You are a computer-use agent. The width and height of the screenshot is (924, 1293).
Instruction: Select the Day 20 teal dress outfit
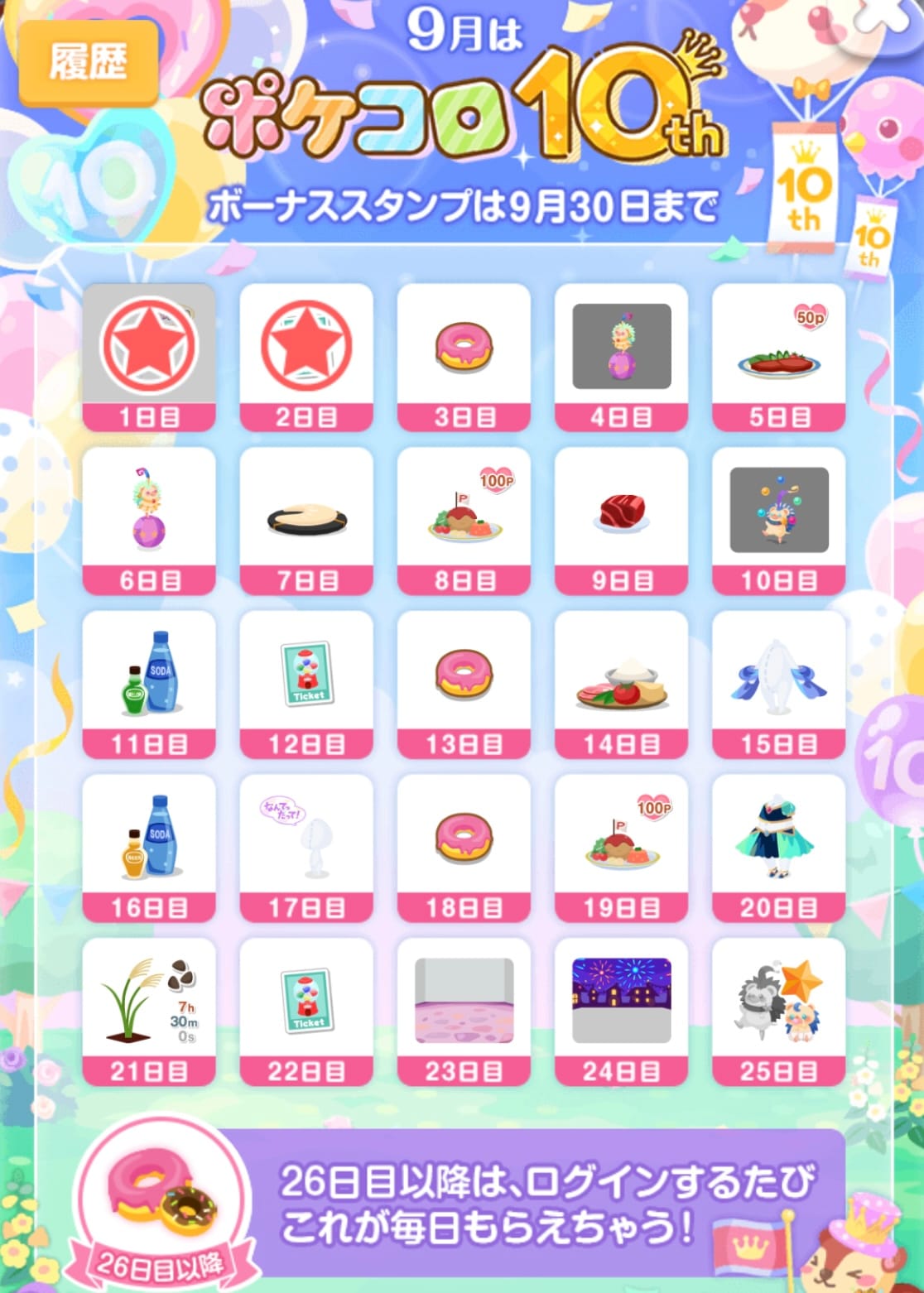pyautogui.click(x=777, y=839)
